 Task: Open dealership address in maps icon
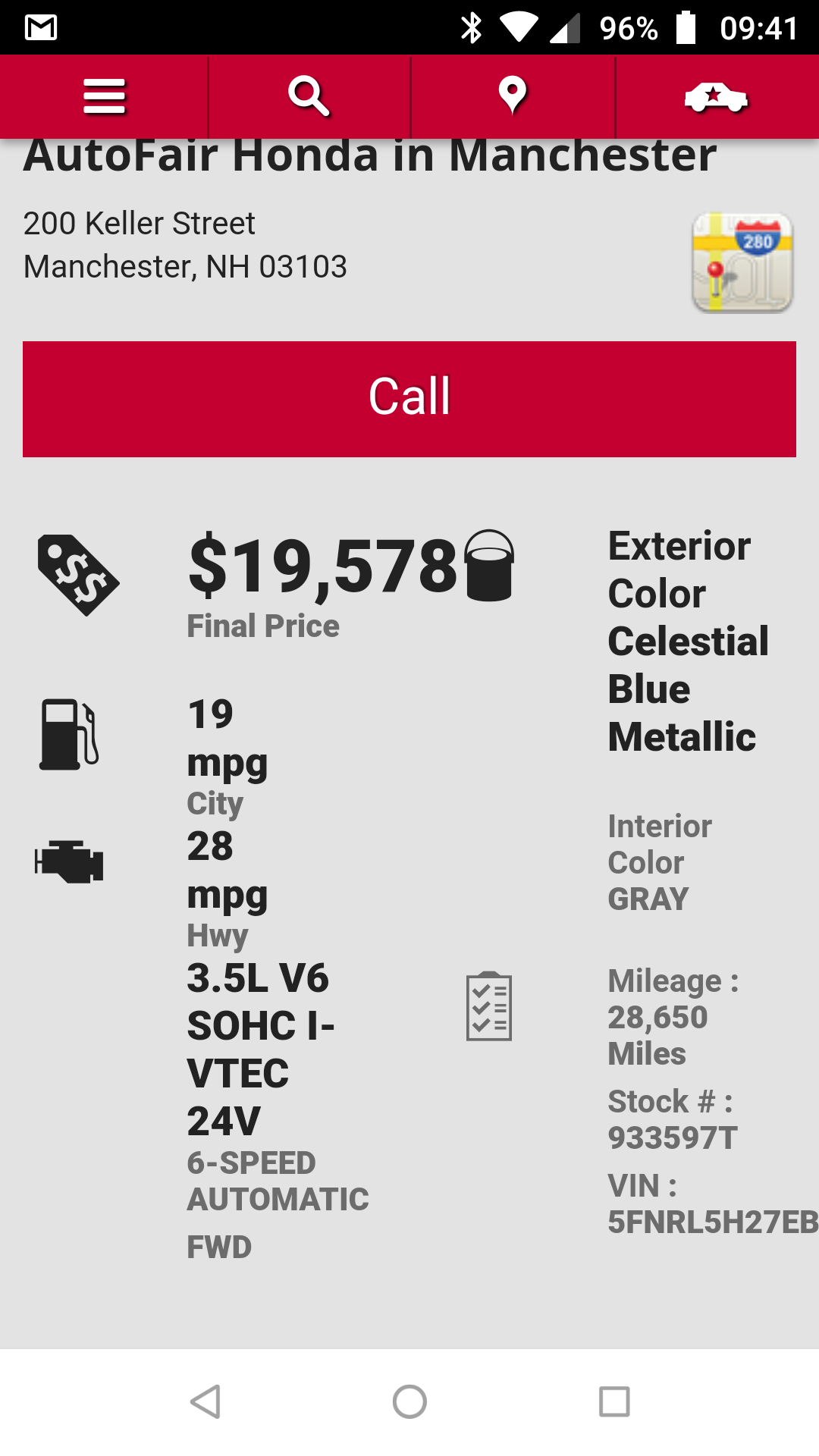(x=742, y=262)
